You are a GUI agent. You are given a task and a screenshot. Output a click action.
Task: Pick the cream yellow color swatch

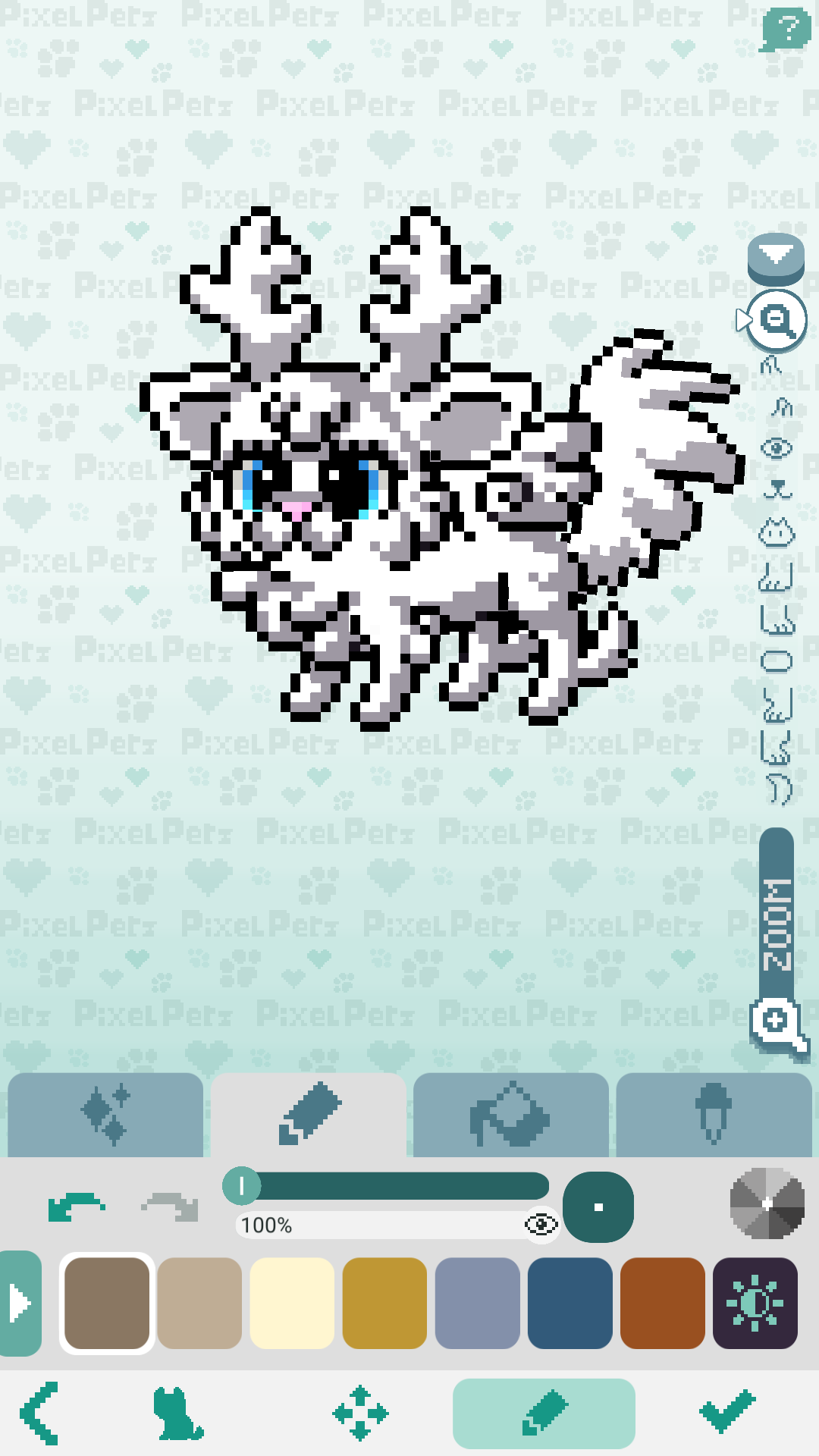[x=292, y=1303]
